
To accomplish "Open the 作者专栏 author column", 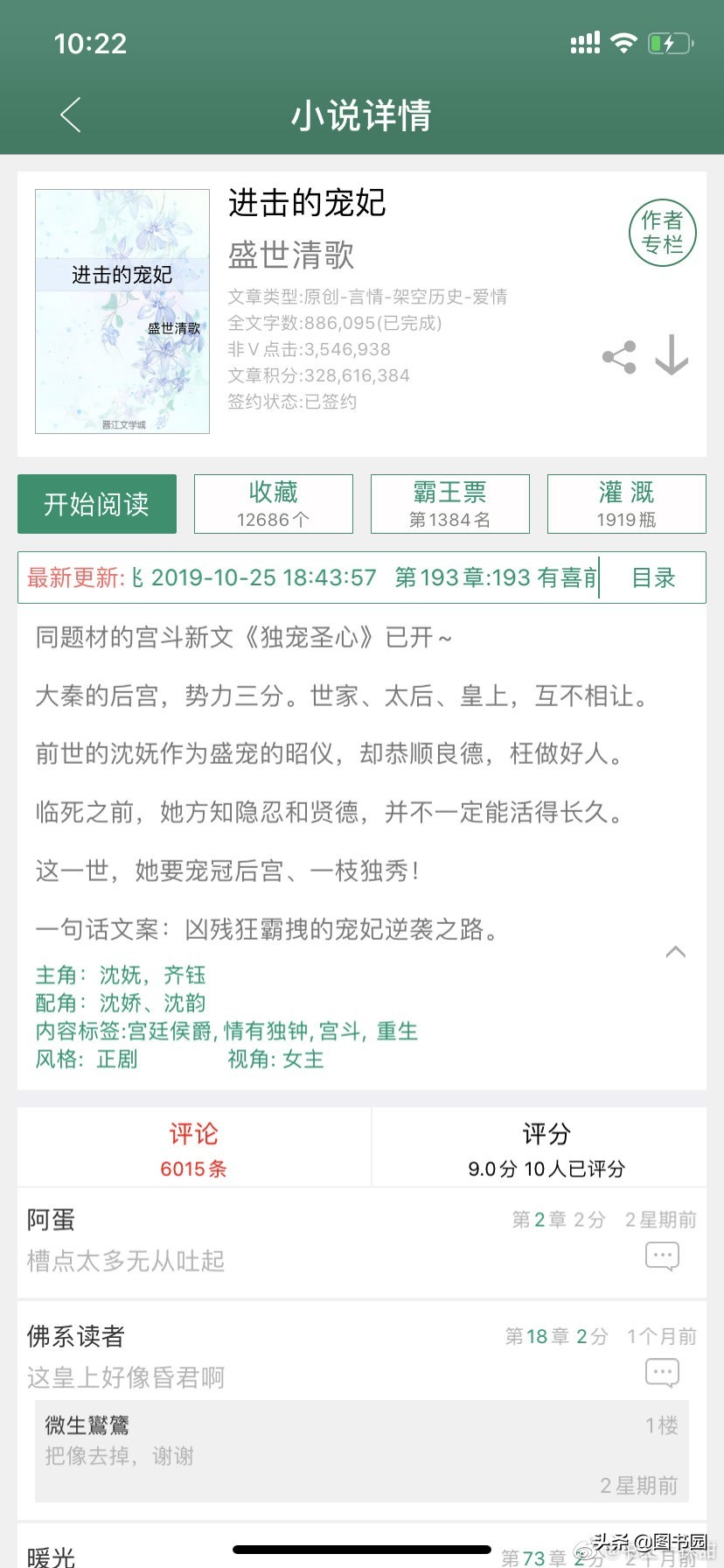I will coord(662,233).
